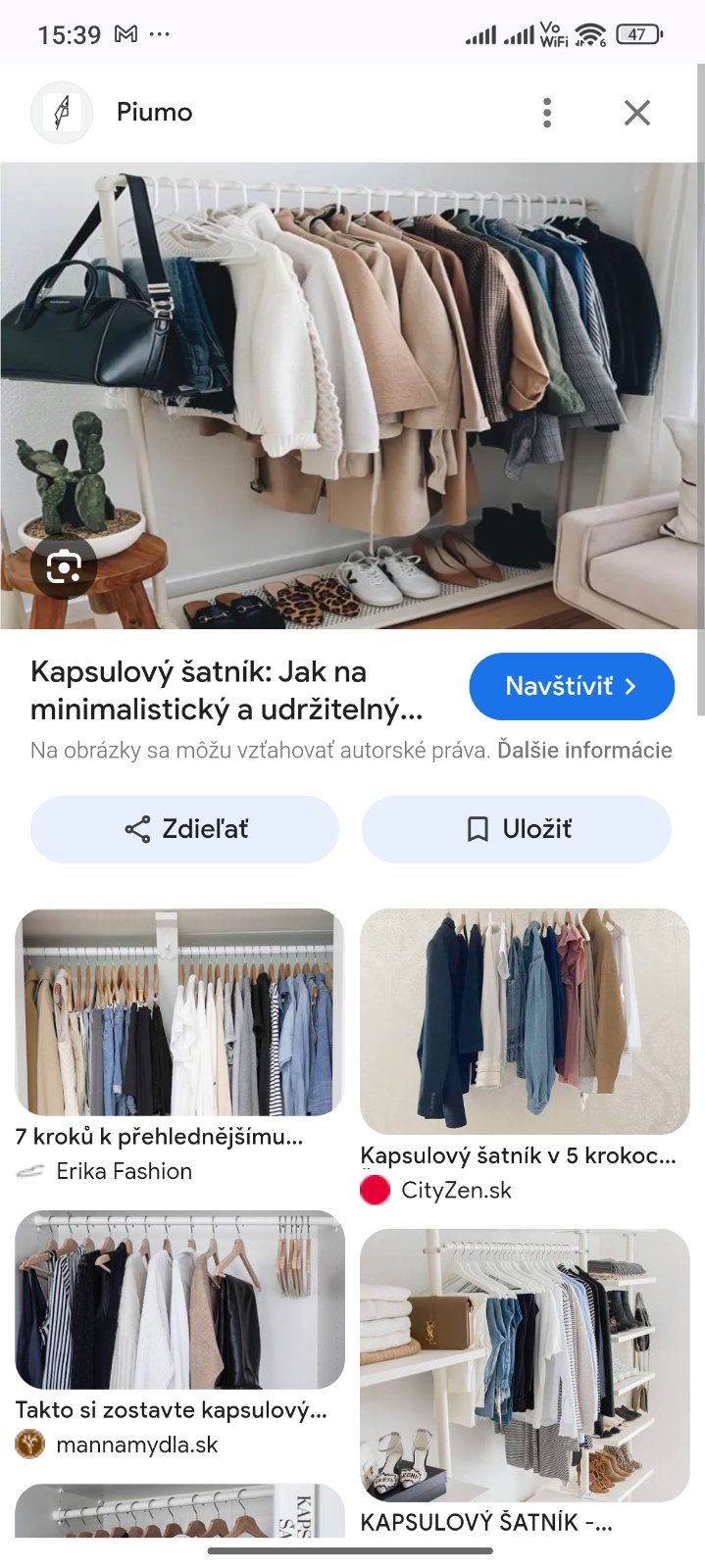
Task: Search this image with Google Lens
Action: tap(64, 567)
